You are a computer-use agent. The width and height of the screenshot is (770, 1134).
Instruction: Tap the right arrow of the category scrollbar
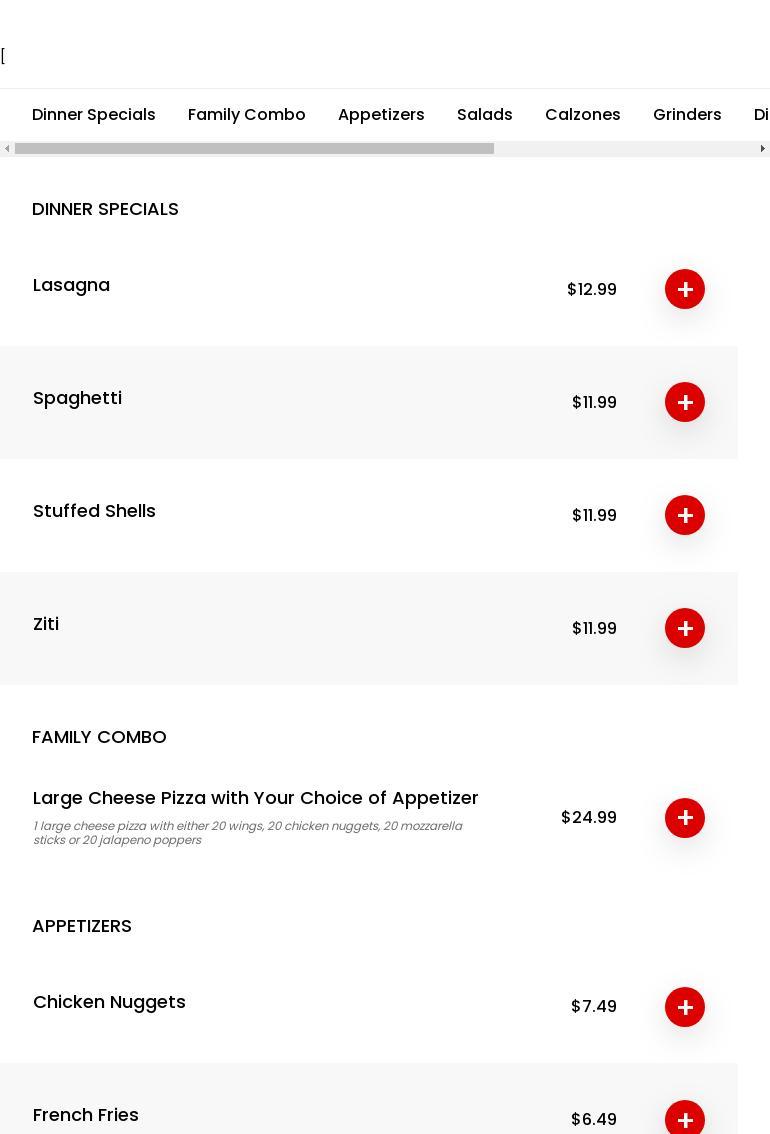(763, 149)
